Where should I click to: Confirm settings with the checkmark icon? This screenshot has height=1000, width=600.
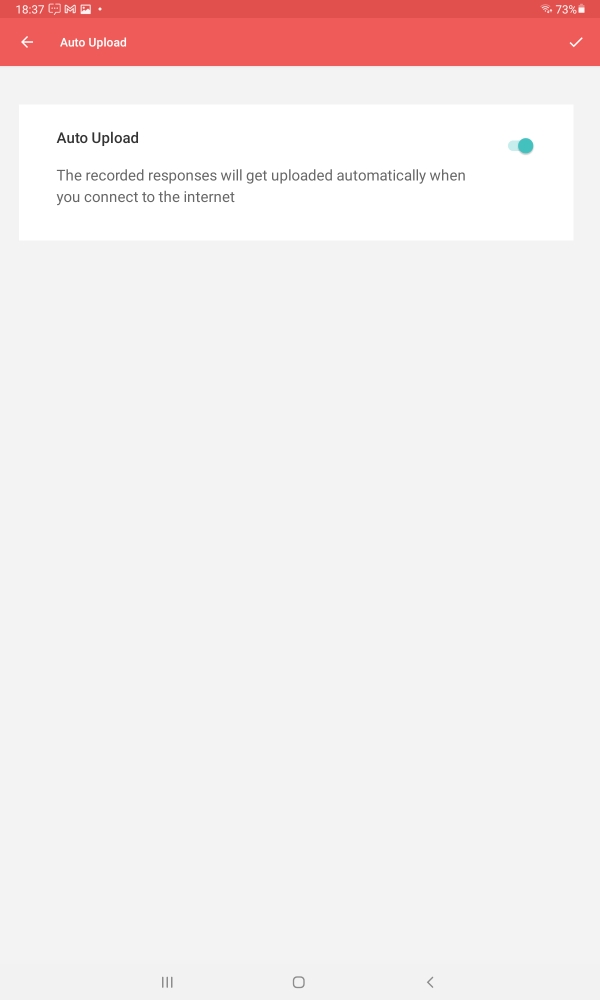pyautogui.click(x=576, y=42)
